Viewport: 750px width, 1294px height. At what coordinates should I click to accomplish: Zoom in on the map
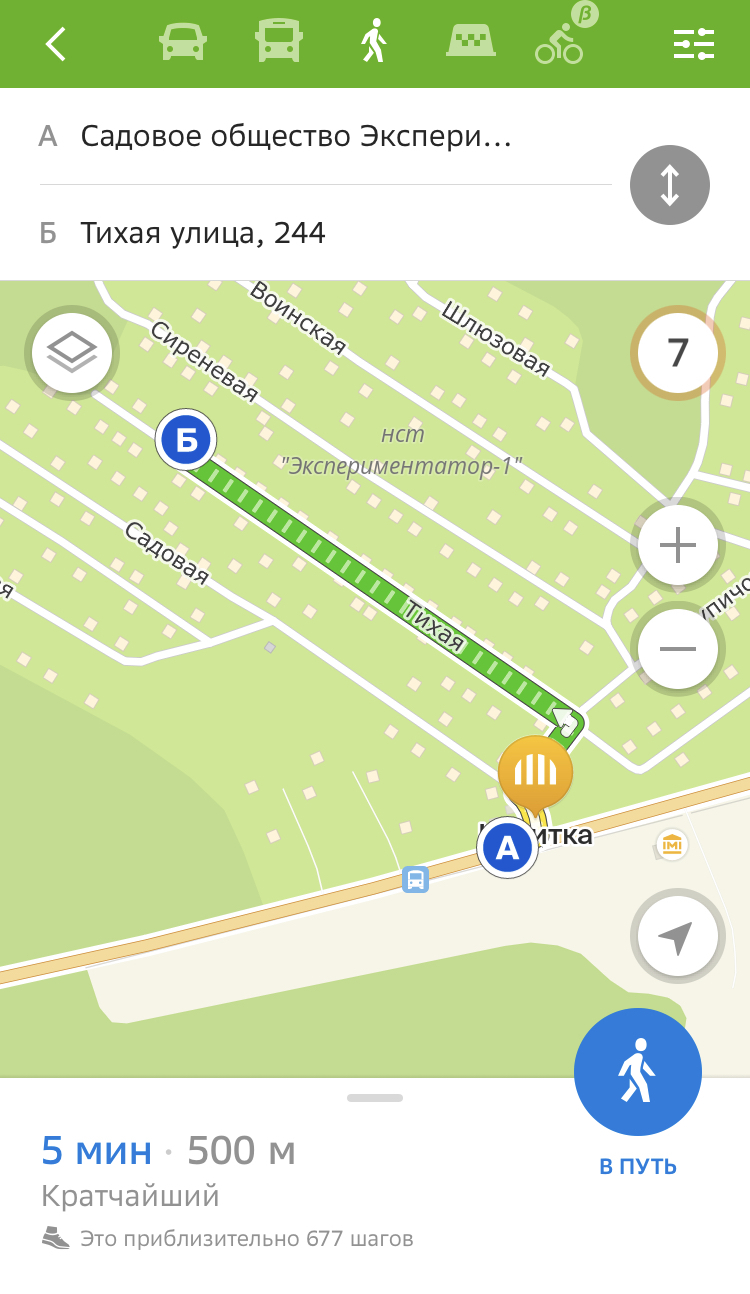[677, 545]
